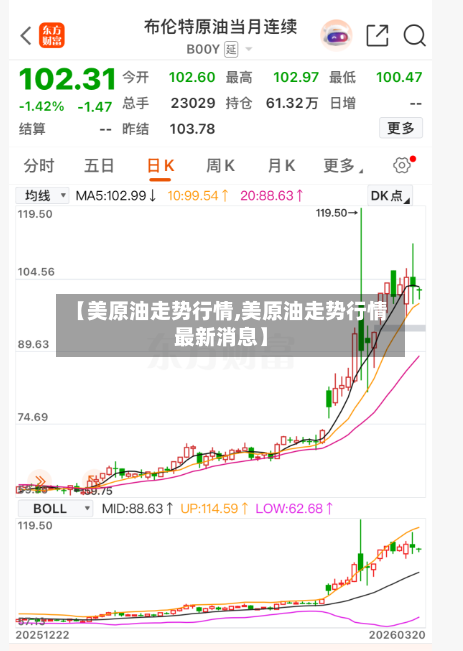Tap the 更多 button beside 昨结
Viewport: 463px width, 651px height.
tap(401, 128)
